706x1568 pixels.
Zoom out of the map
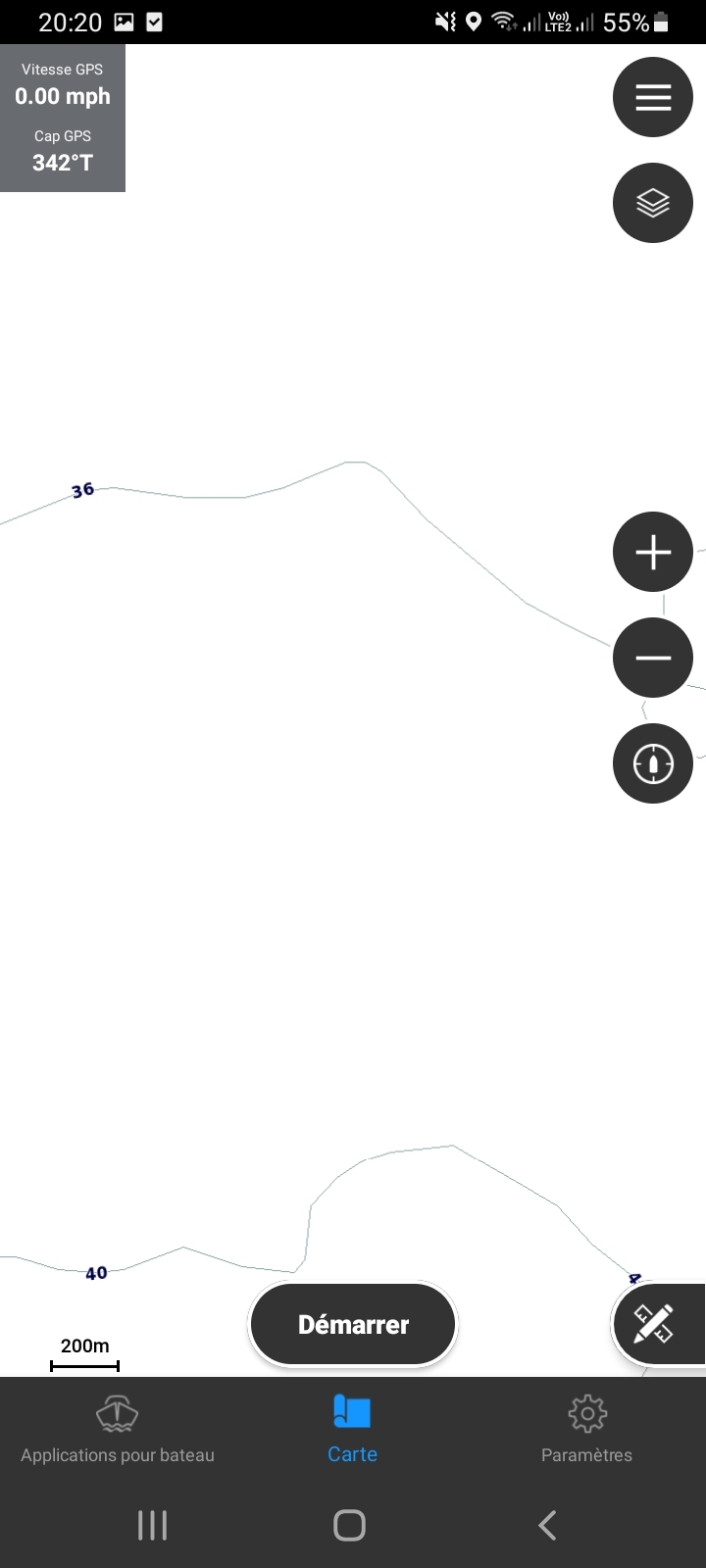point(653,658)
